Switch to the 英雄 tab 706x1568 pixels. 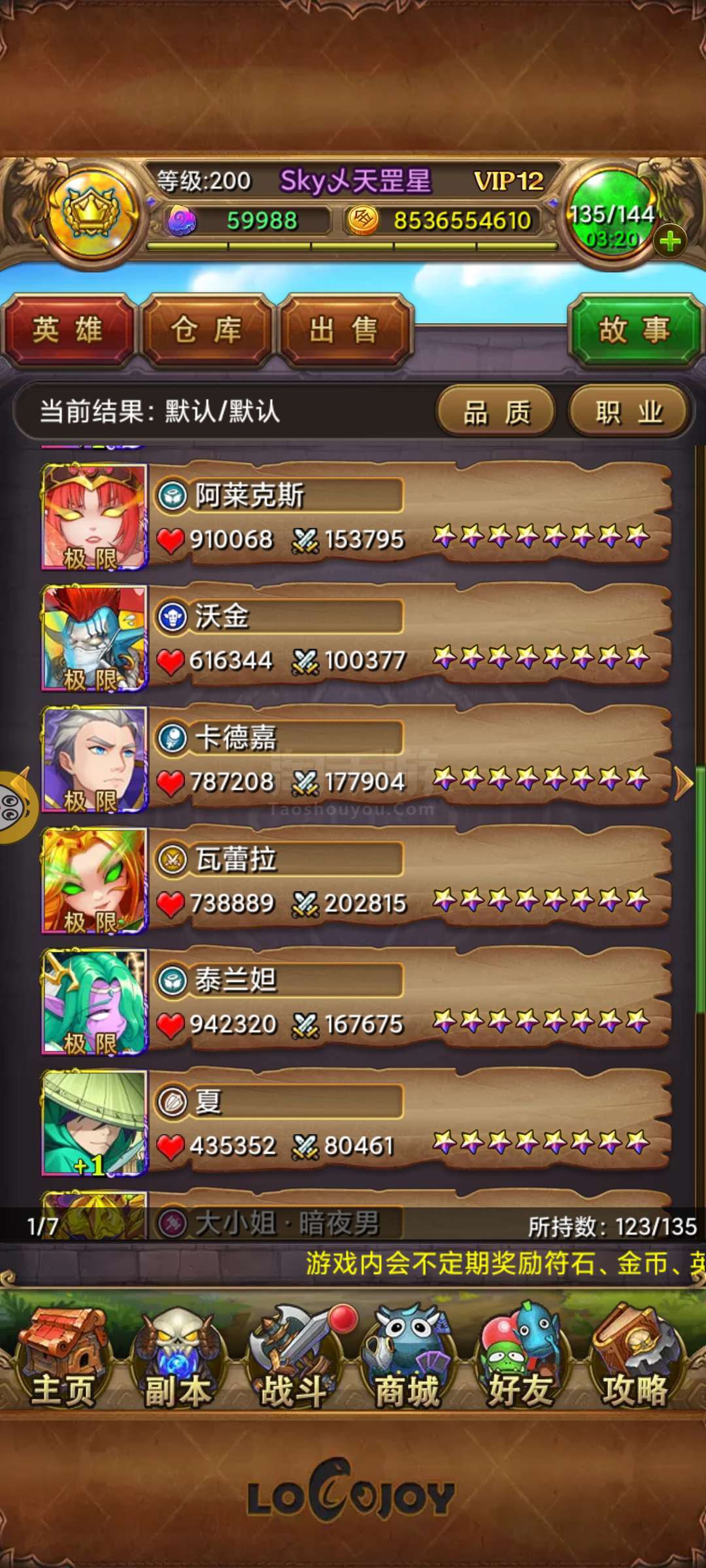pyautogui.click(x=69, y=329)
